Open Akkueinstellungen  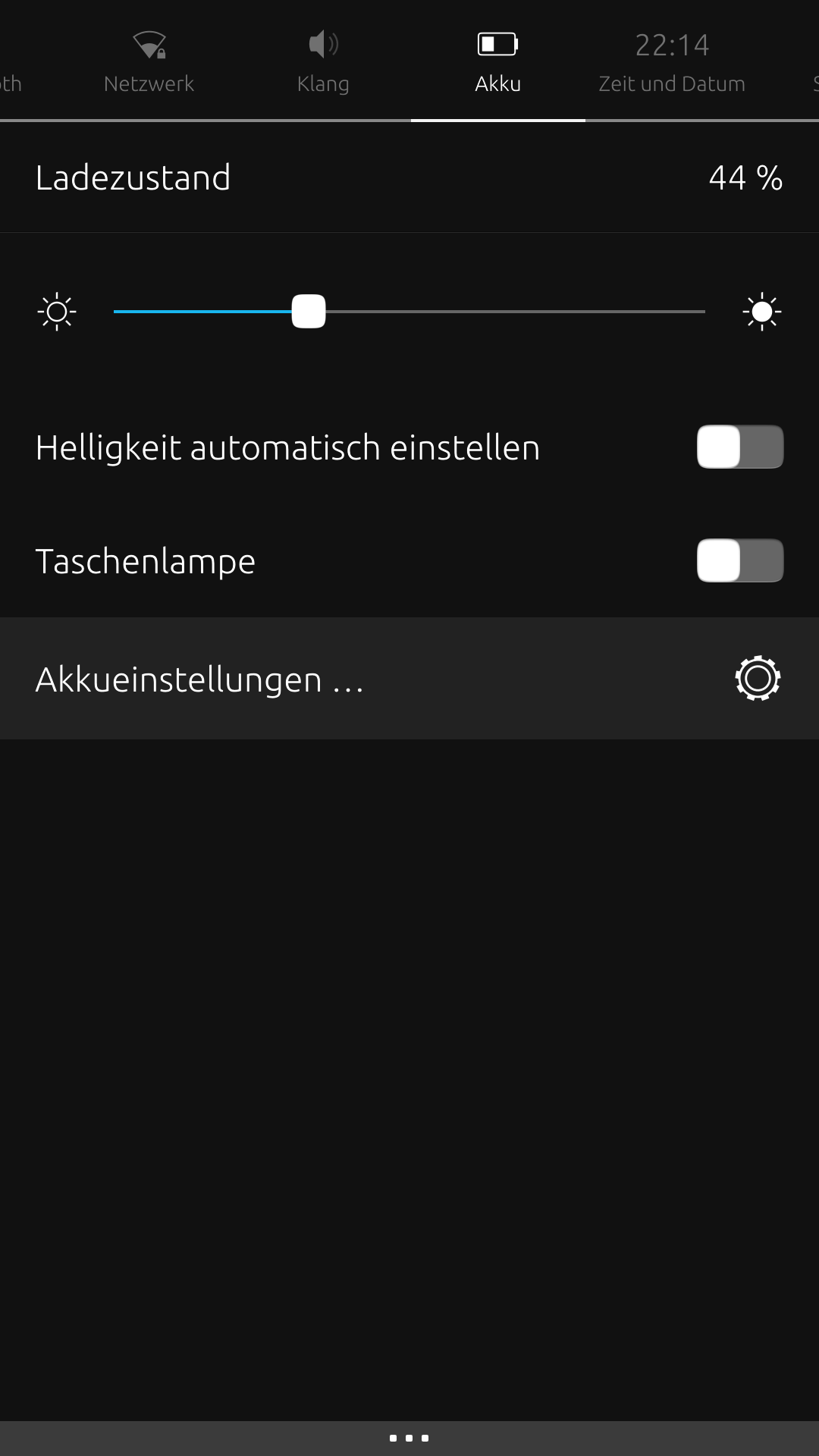(x=409, y=679)
